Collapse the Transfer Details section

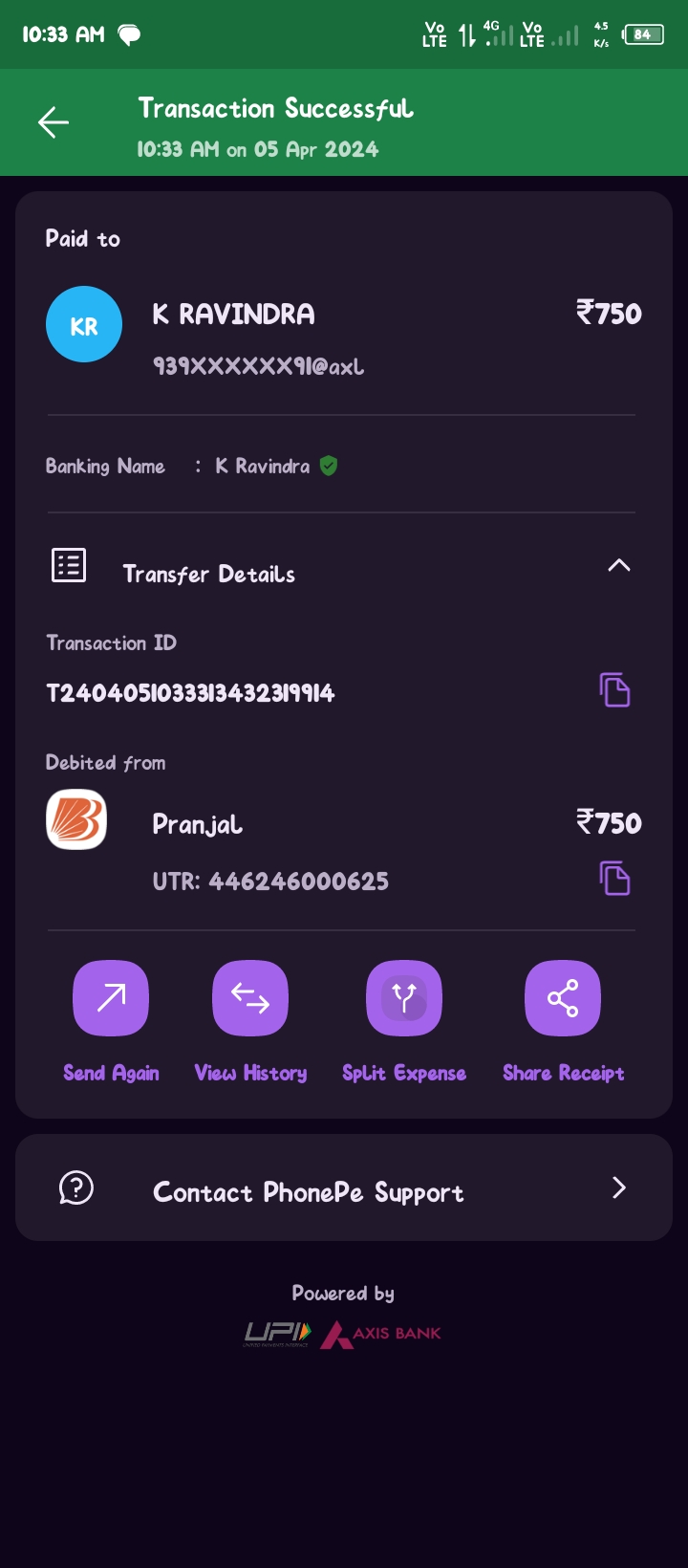click(x=618, y=566)
